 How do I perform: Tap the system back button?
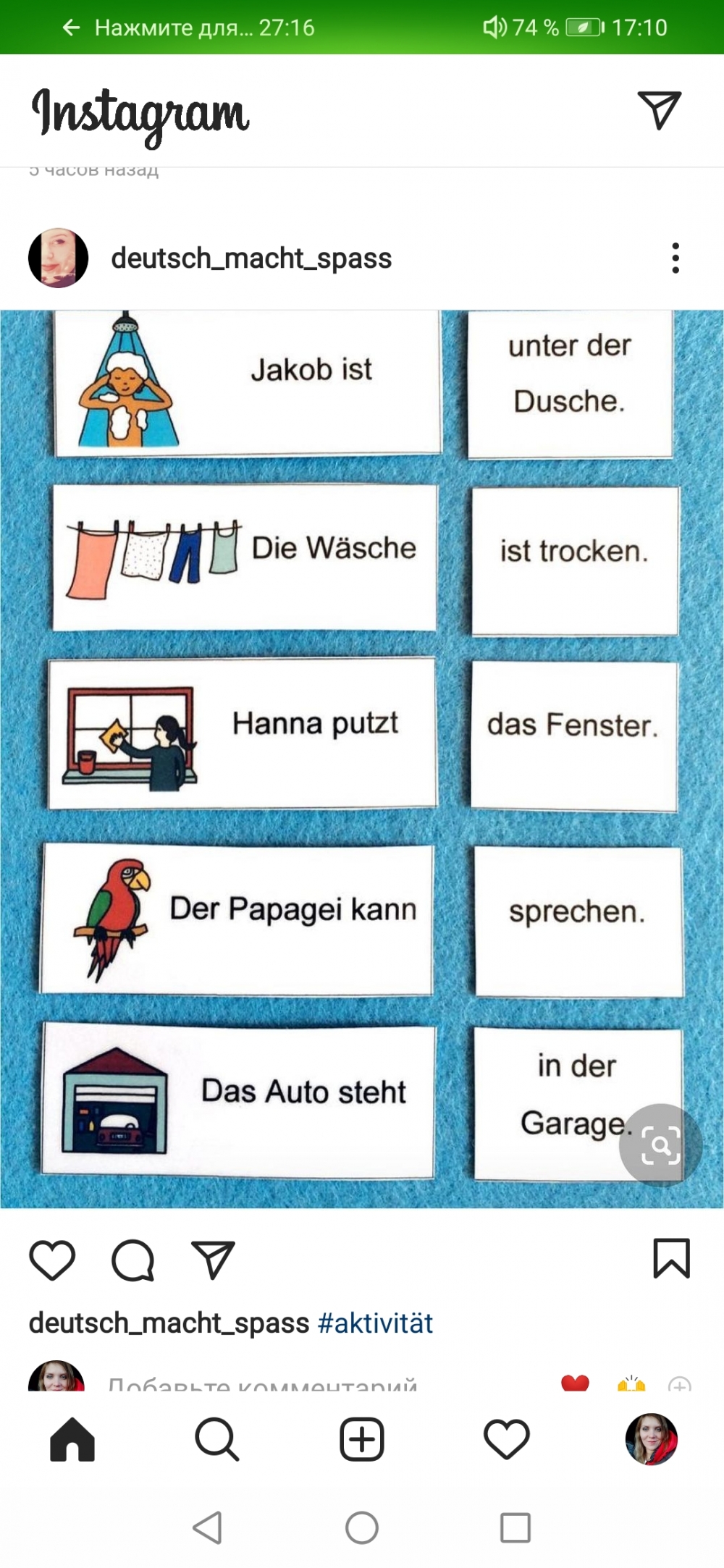(x=208, y=1528)
